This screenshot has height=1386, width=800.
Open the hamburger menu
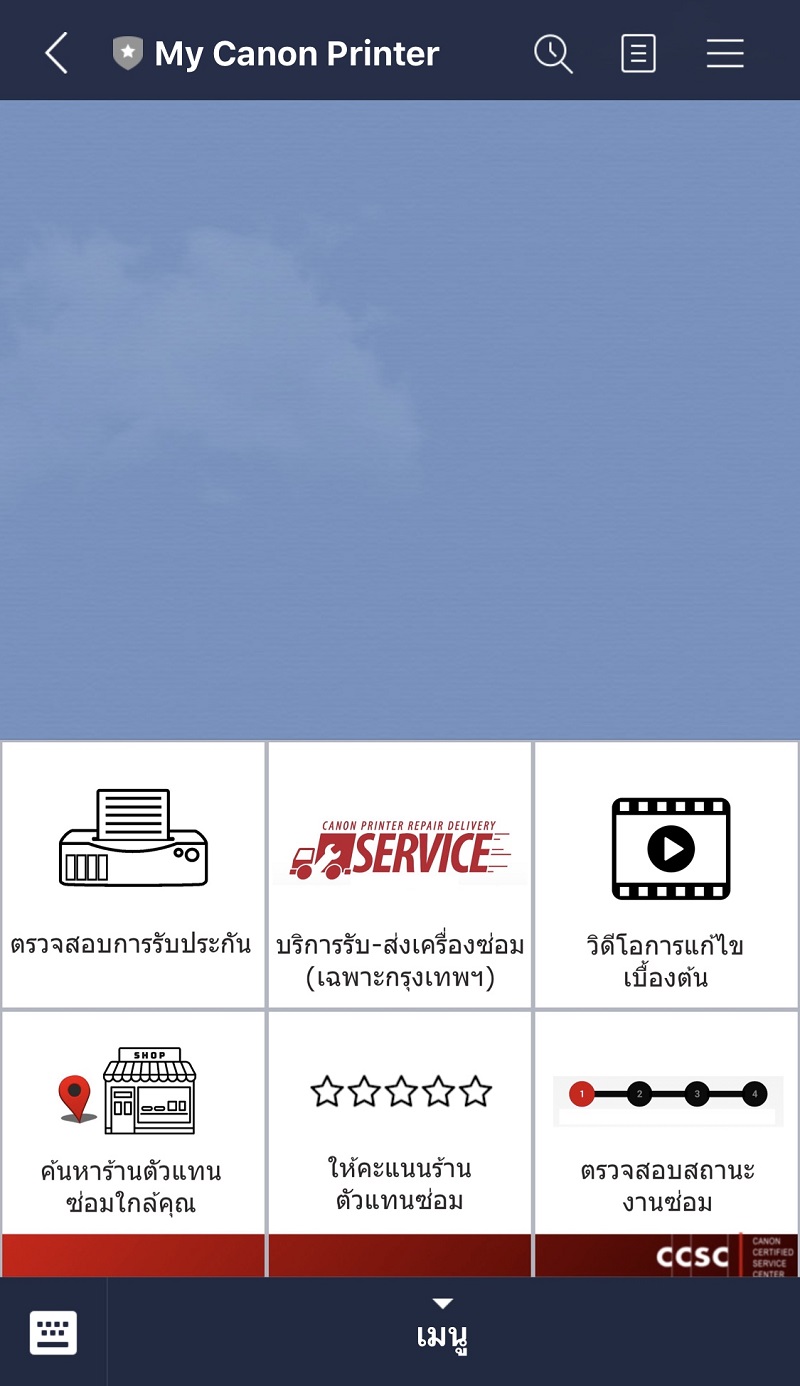[725, 53]
